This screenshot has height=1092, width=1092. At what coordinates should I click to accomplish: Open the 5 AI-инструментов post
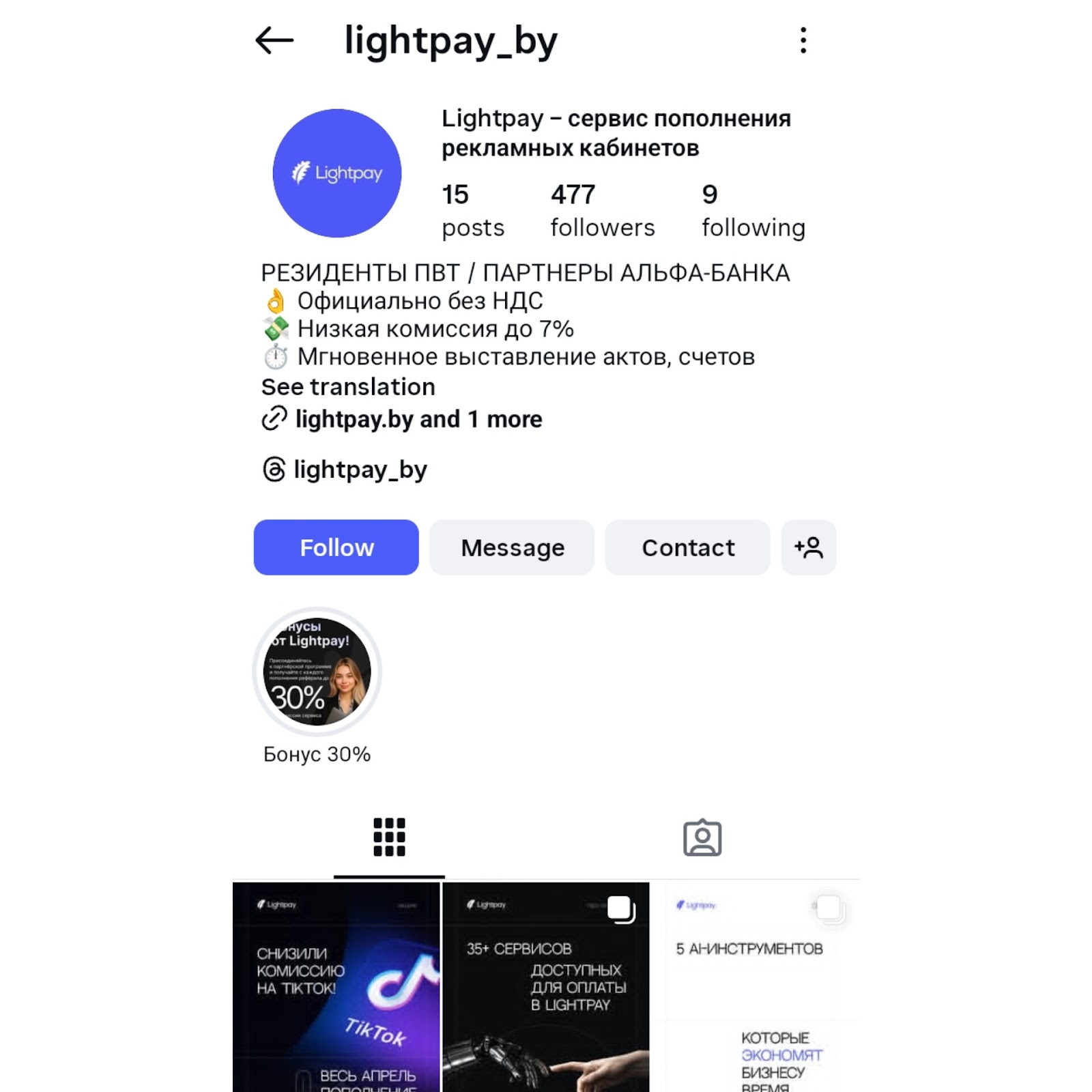coord(755,986)
